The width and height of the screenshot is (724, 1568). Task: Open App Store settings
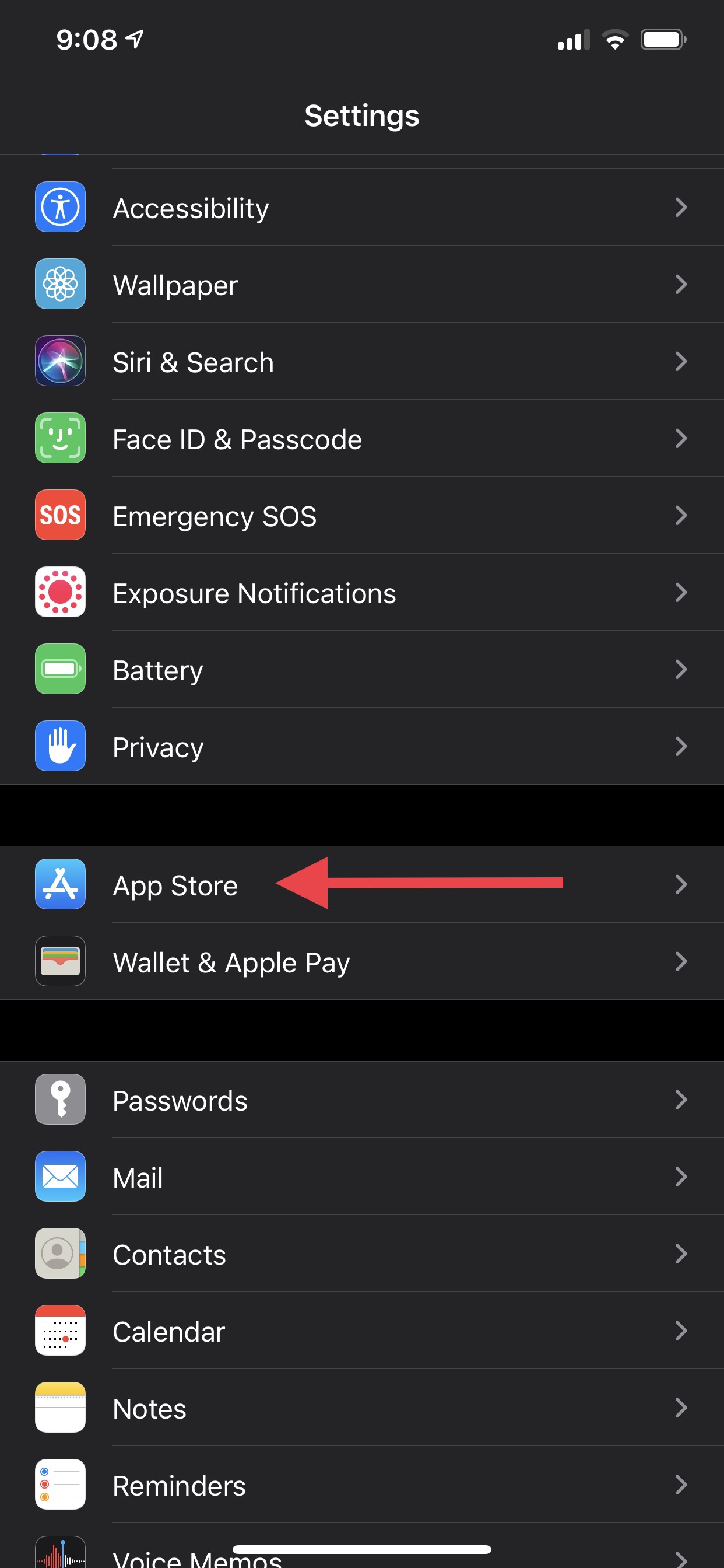[362, 884]
